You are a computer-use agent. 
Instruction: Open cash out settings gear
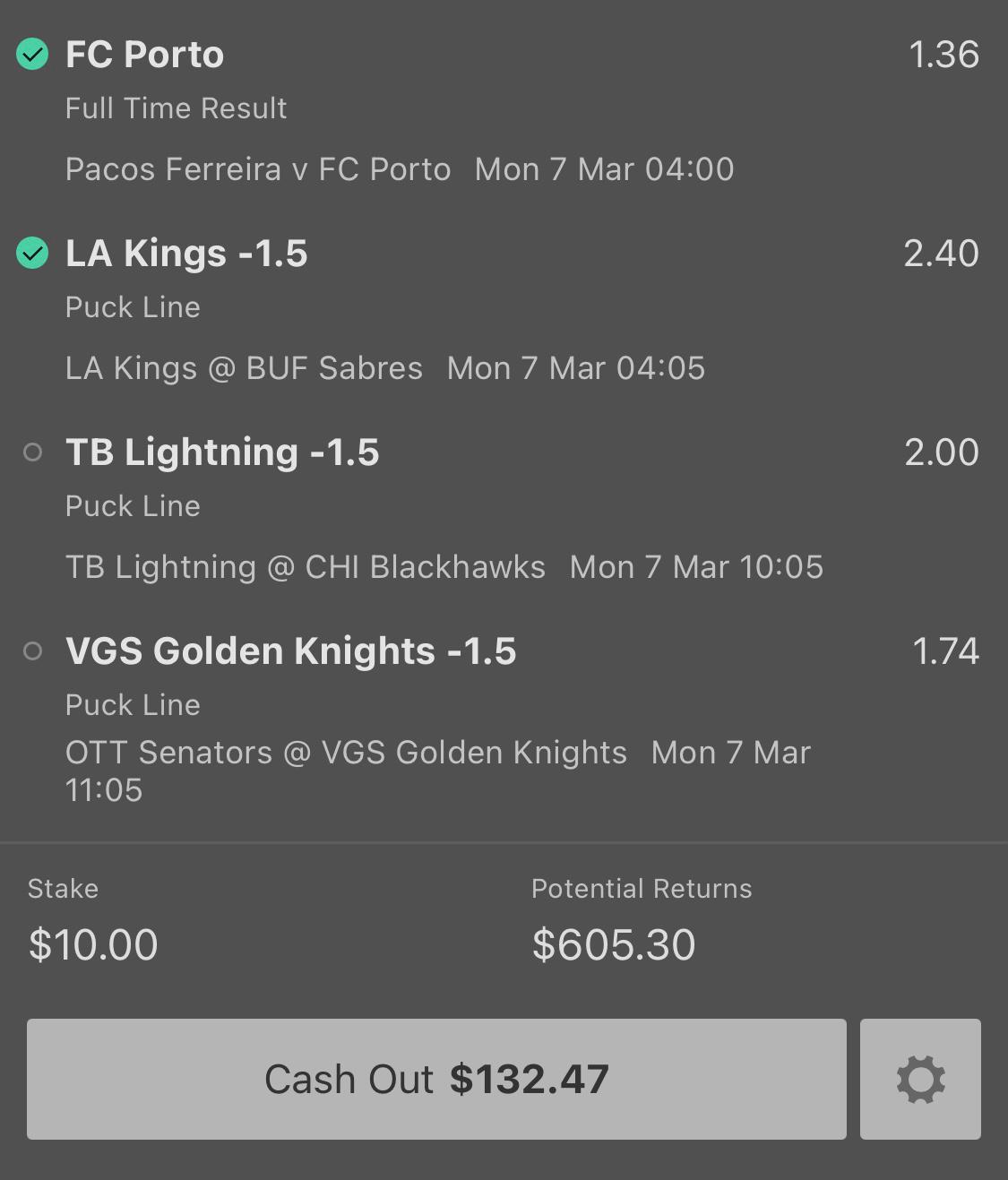pyautogui.click(x=920, y=1079)
